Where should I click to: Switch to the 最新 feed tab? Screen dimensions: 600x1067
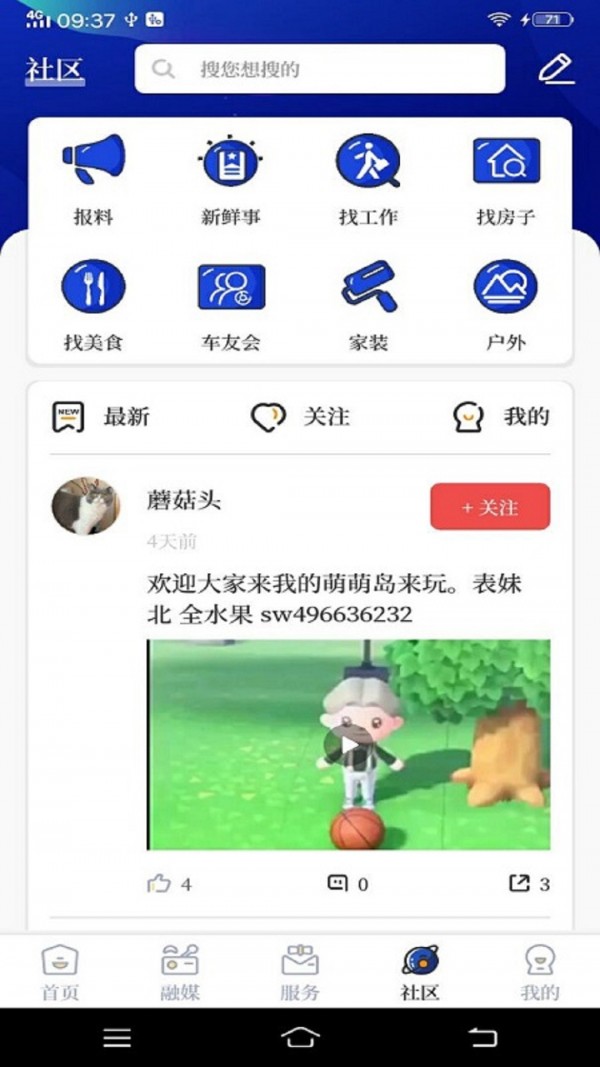point(101,417)
